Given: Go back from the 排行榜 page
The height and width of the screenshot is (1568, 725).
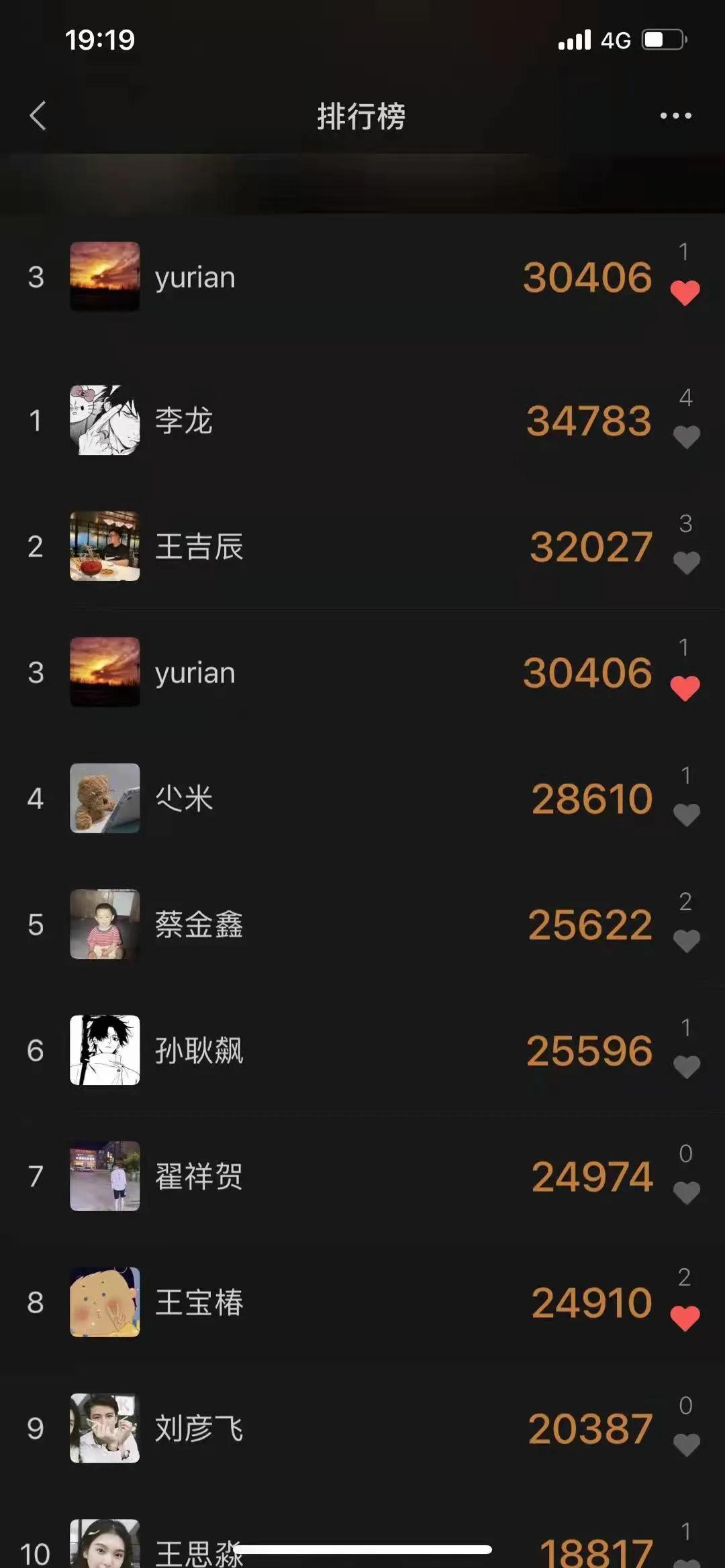Looking at the screenshot, I should 38,116.
